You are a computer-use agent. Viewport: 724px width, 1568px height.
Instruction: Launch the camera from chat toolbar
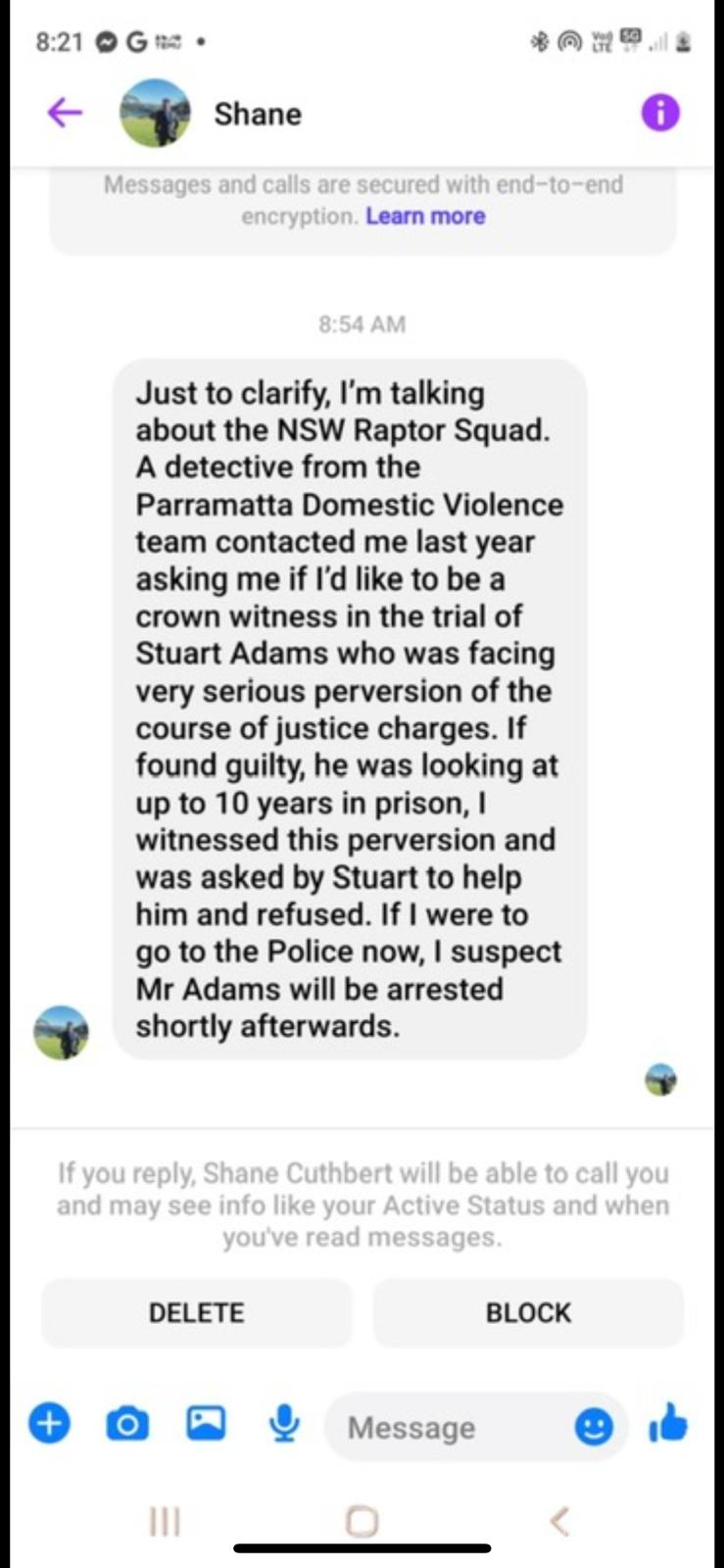coord(127,1423)
